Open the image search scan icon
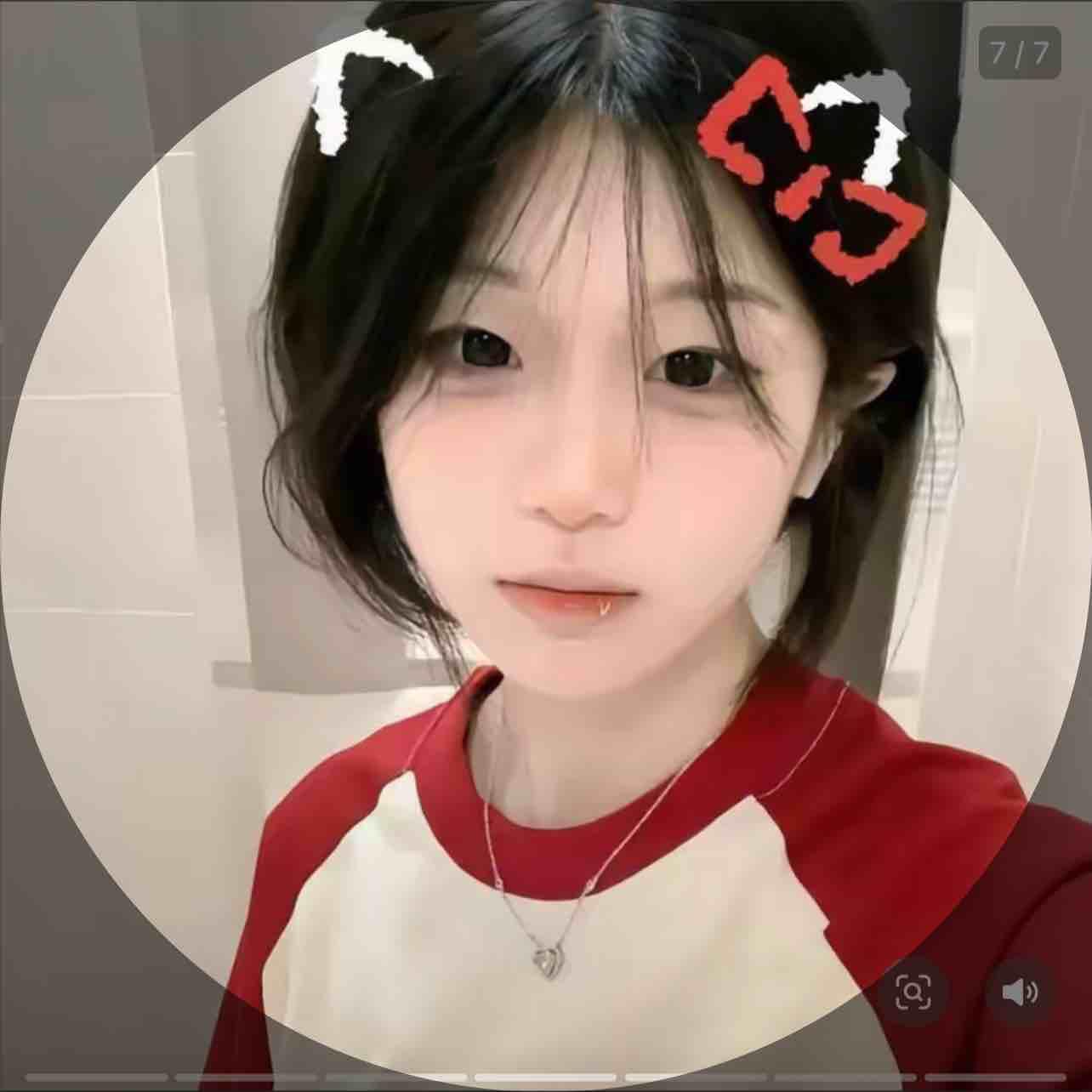The image size is (1092, 1092). (913, 992)
